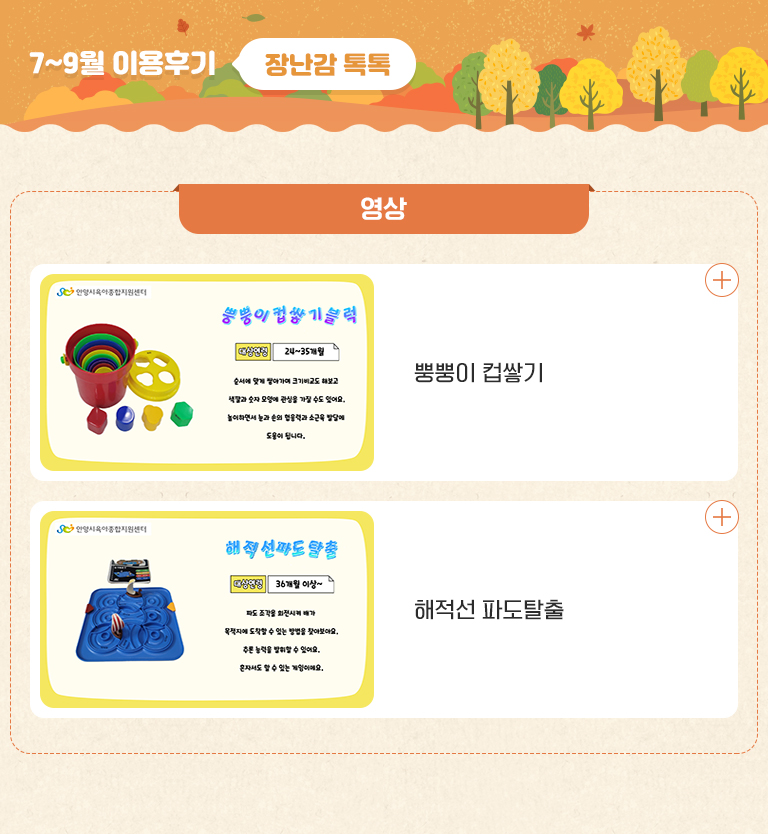Open the 해적선 파도탈출 video thumbnail

[x=207, y=610]
